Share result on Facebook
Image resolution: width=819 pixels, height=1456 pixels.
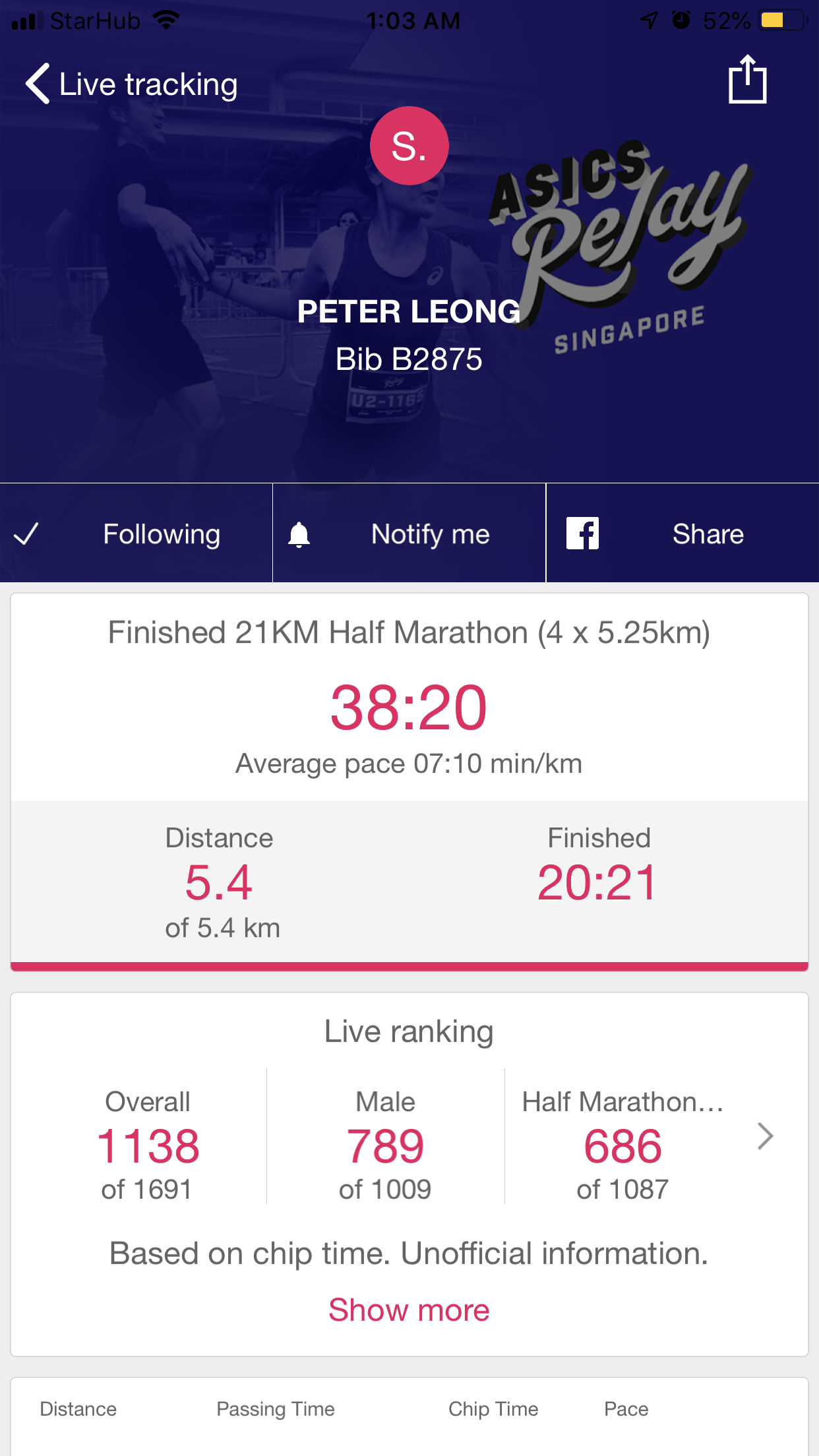click(683, 533)
